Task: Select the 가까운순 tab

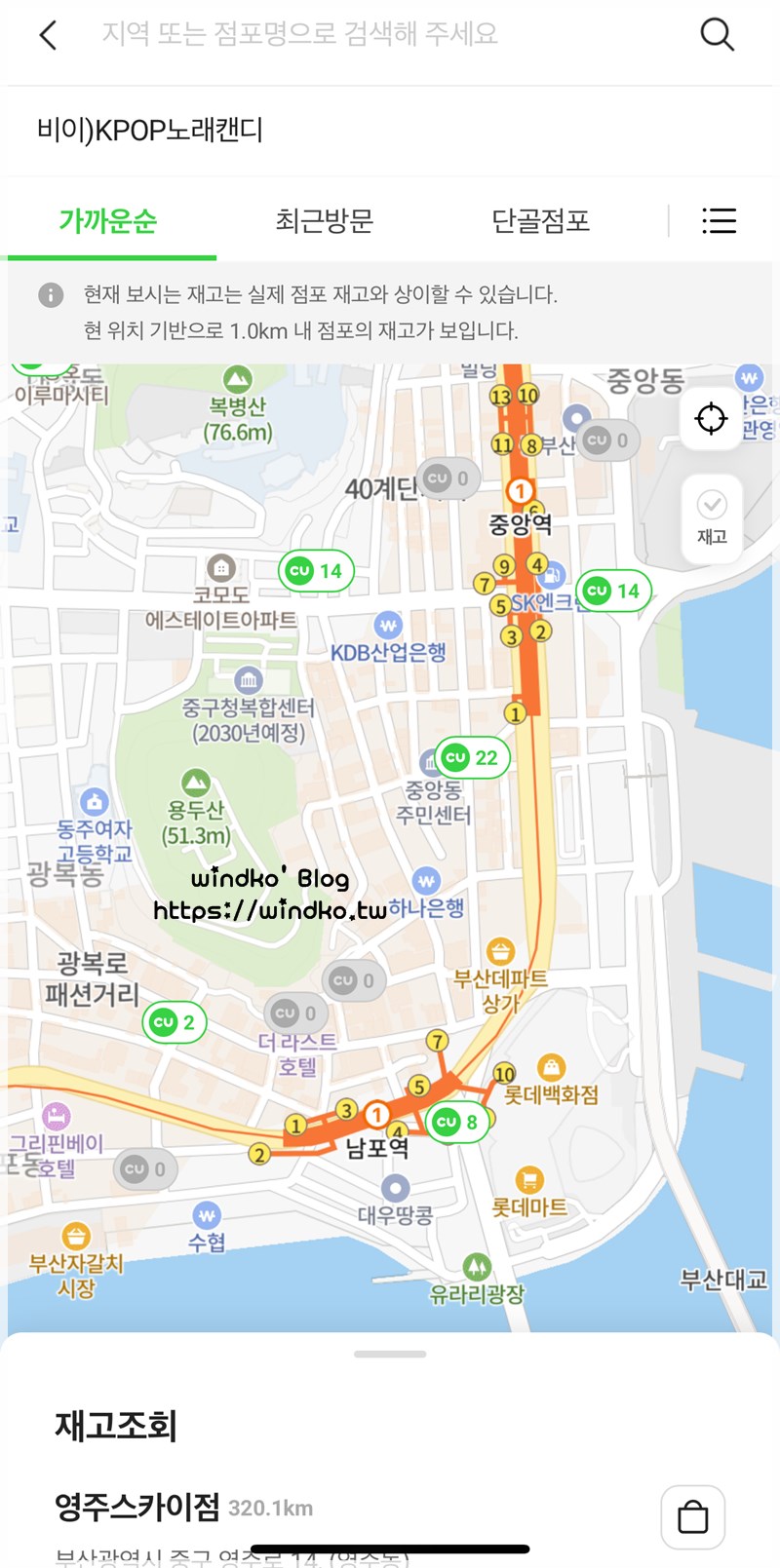Action: point(108,221)
